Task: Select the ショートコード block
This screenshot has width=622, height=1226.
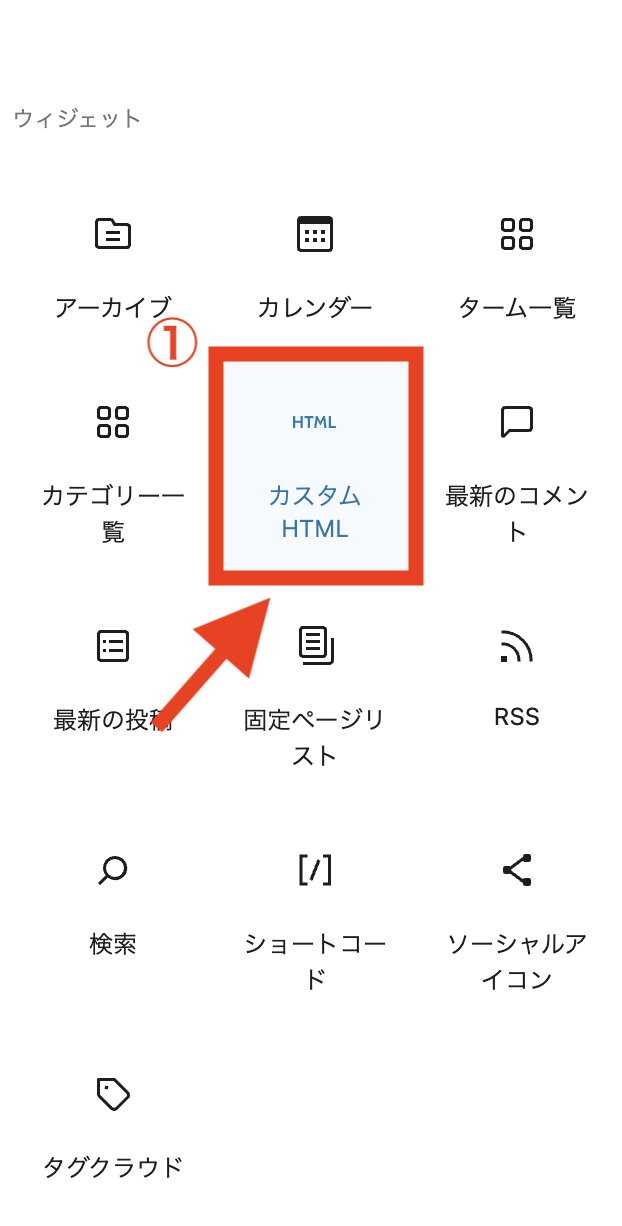Action: [315, 915]
